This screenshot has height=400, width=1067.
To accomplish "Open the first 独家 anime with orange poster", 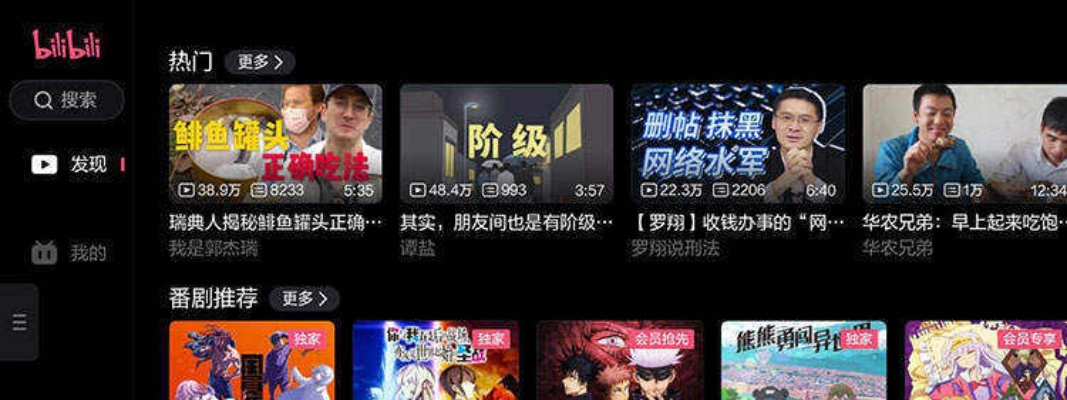I will coord(252,361).
